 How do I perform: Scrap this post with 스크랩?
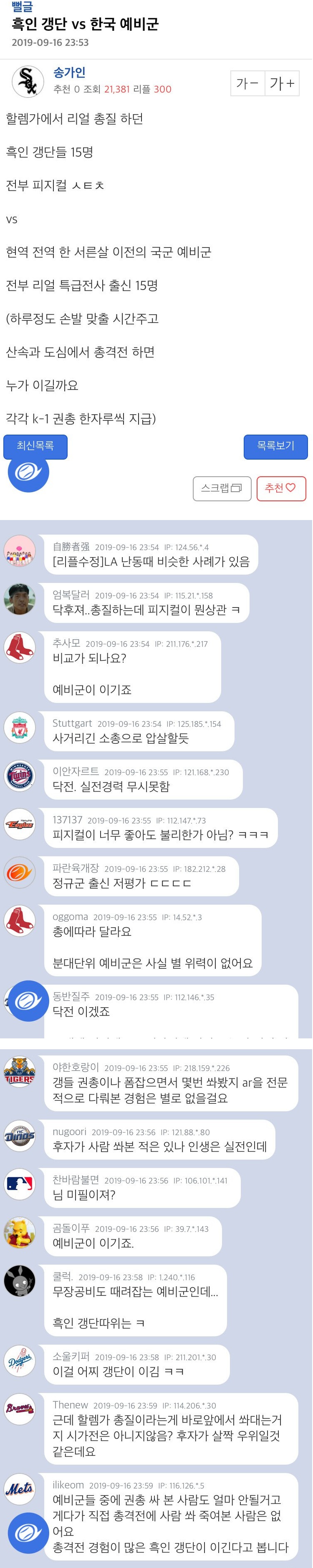[x=222, y=488]
